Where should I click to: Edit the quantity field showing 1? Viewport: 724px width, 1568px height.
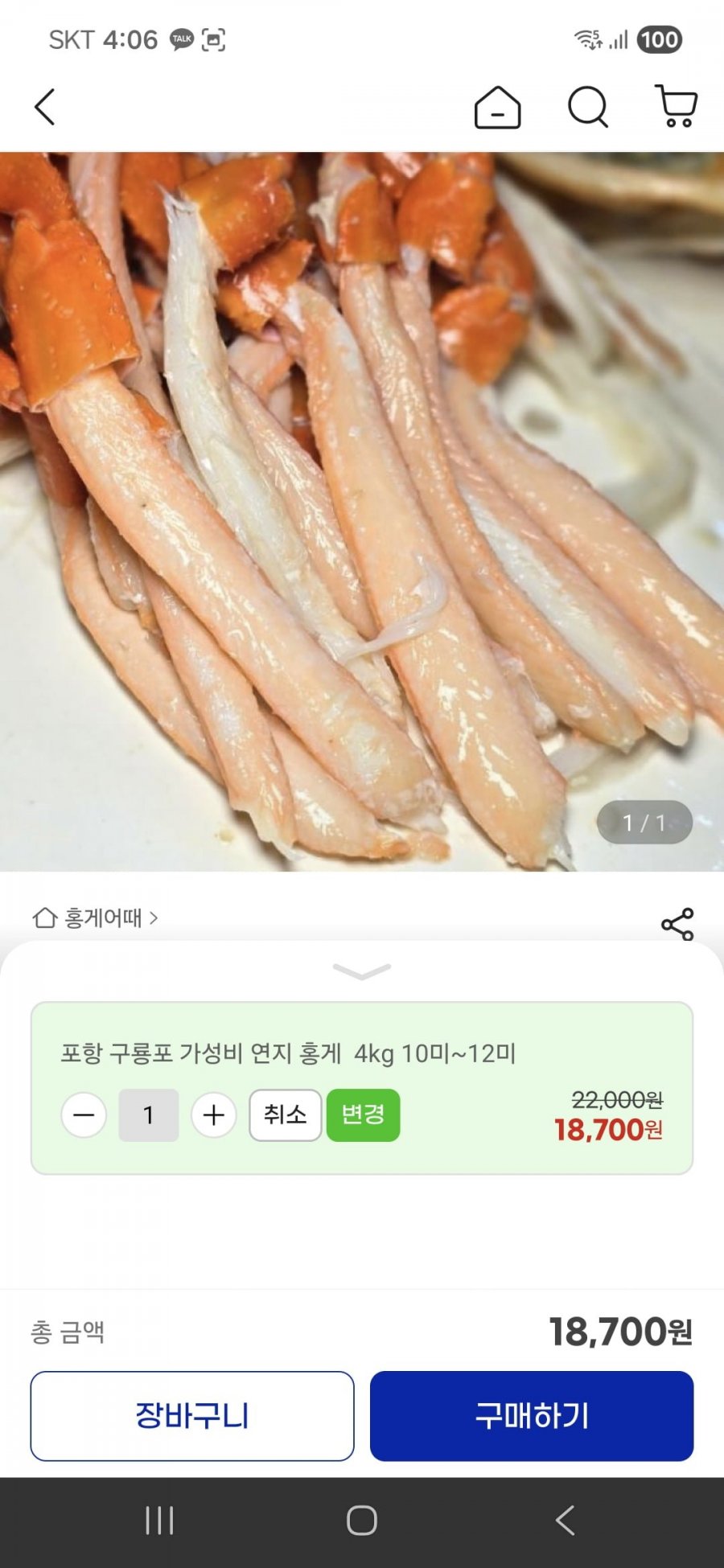[x=149, y=1115]
